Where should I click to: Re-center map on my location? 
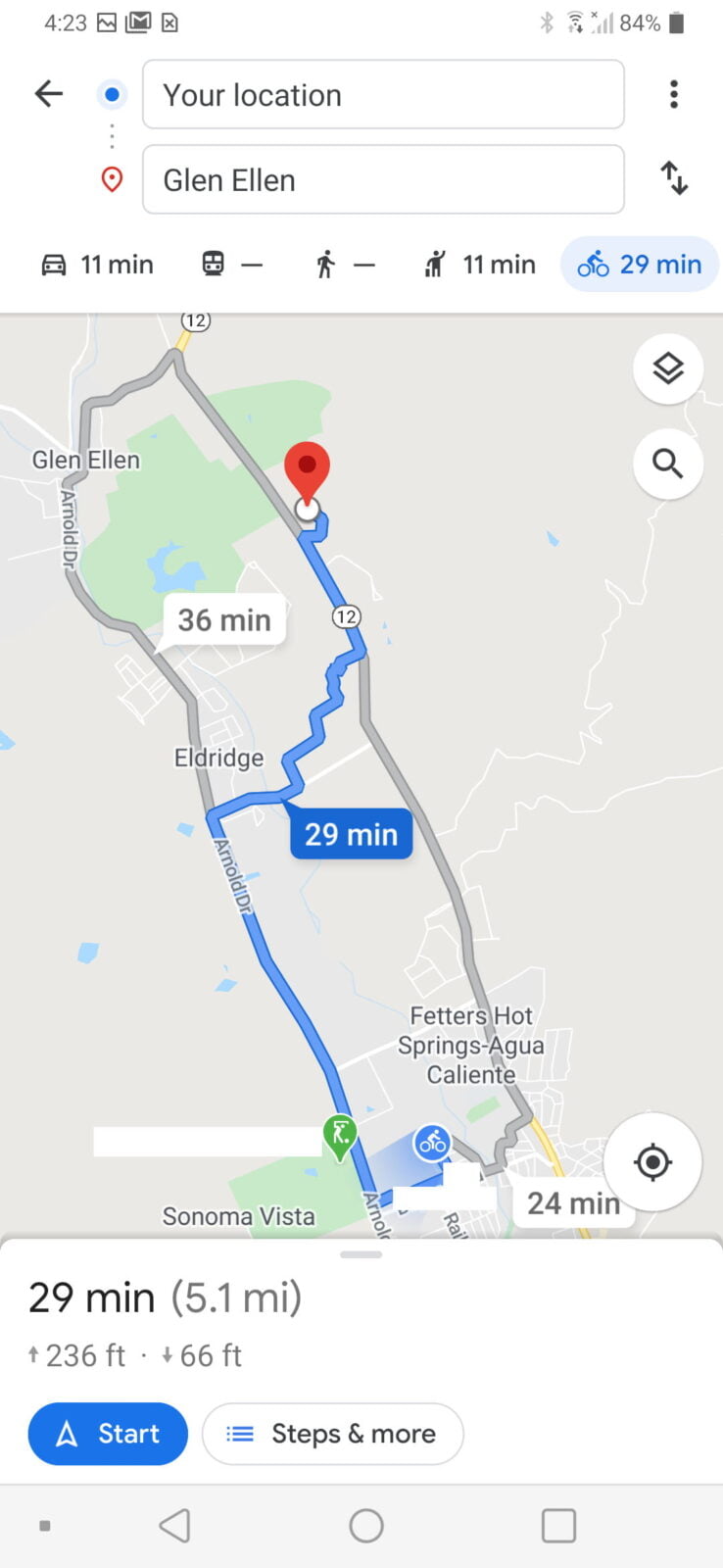(652, 1162)
